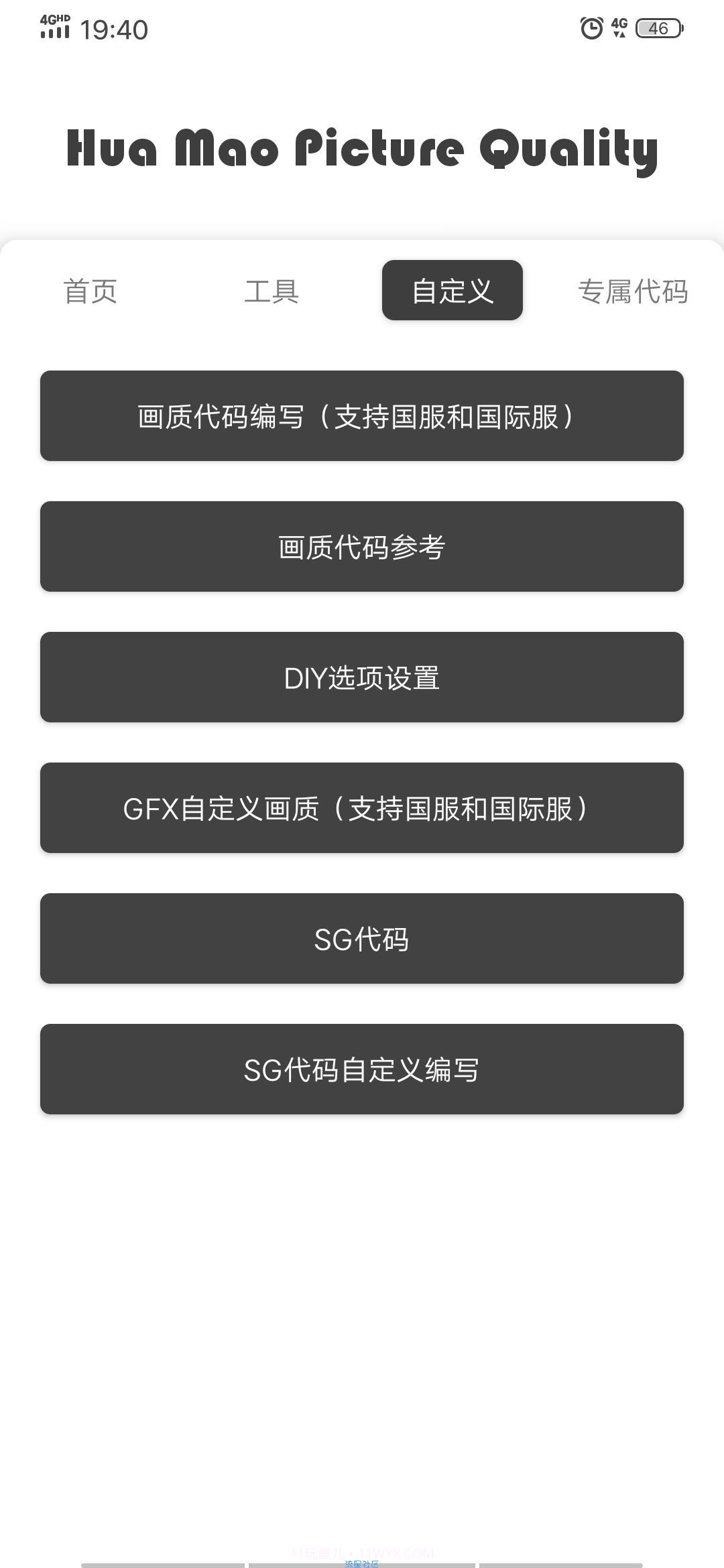Select the highlighted 自定义 tab
Image resolution: width=724 pixels, height=1568 pixels.
point(451,289)
